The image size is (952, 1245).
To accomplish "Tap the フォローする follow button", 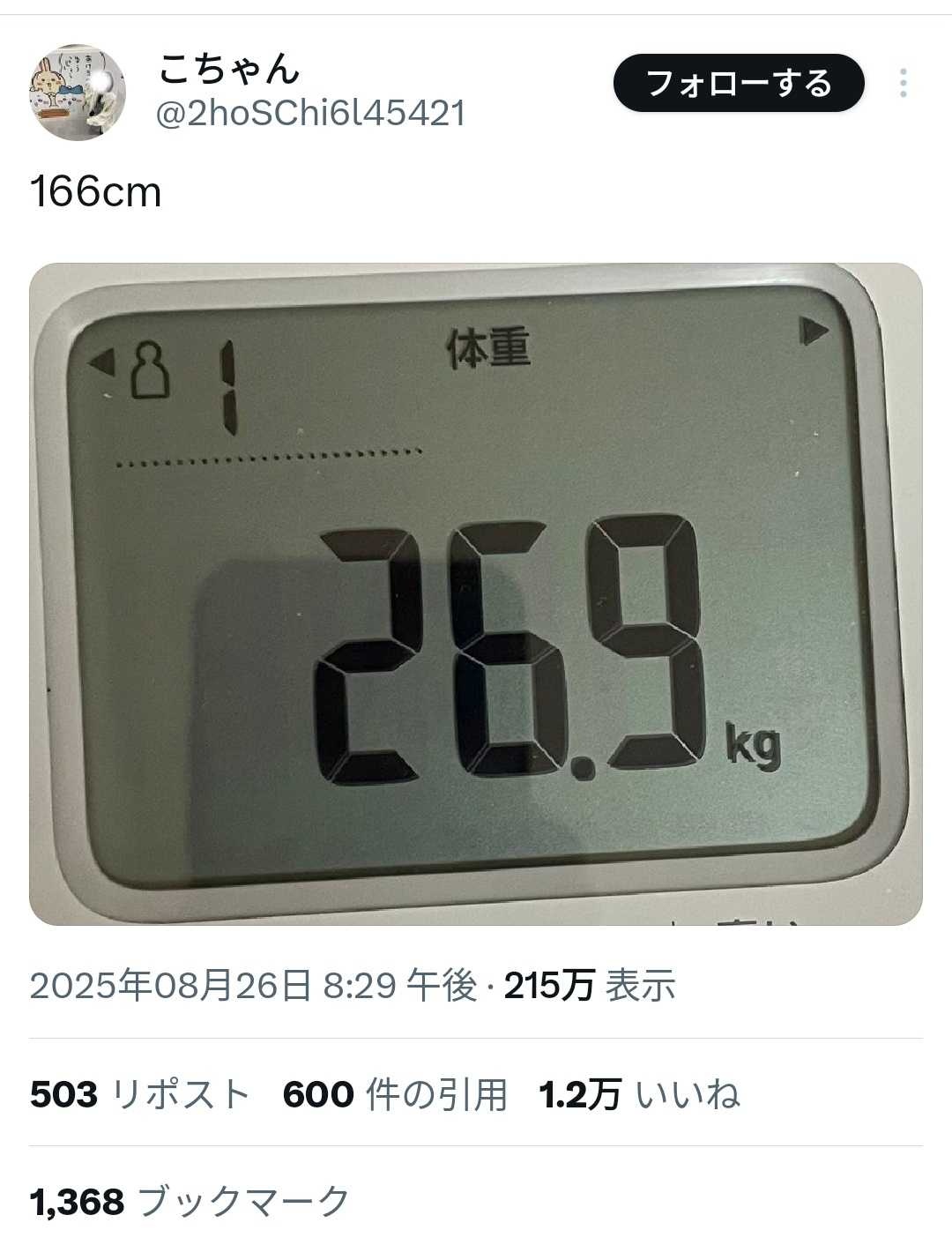I will 739,84.
